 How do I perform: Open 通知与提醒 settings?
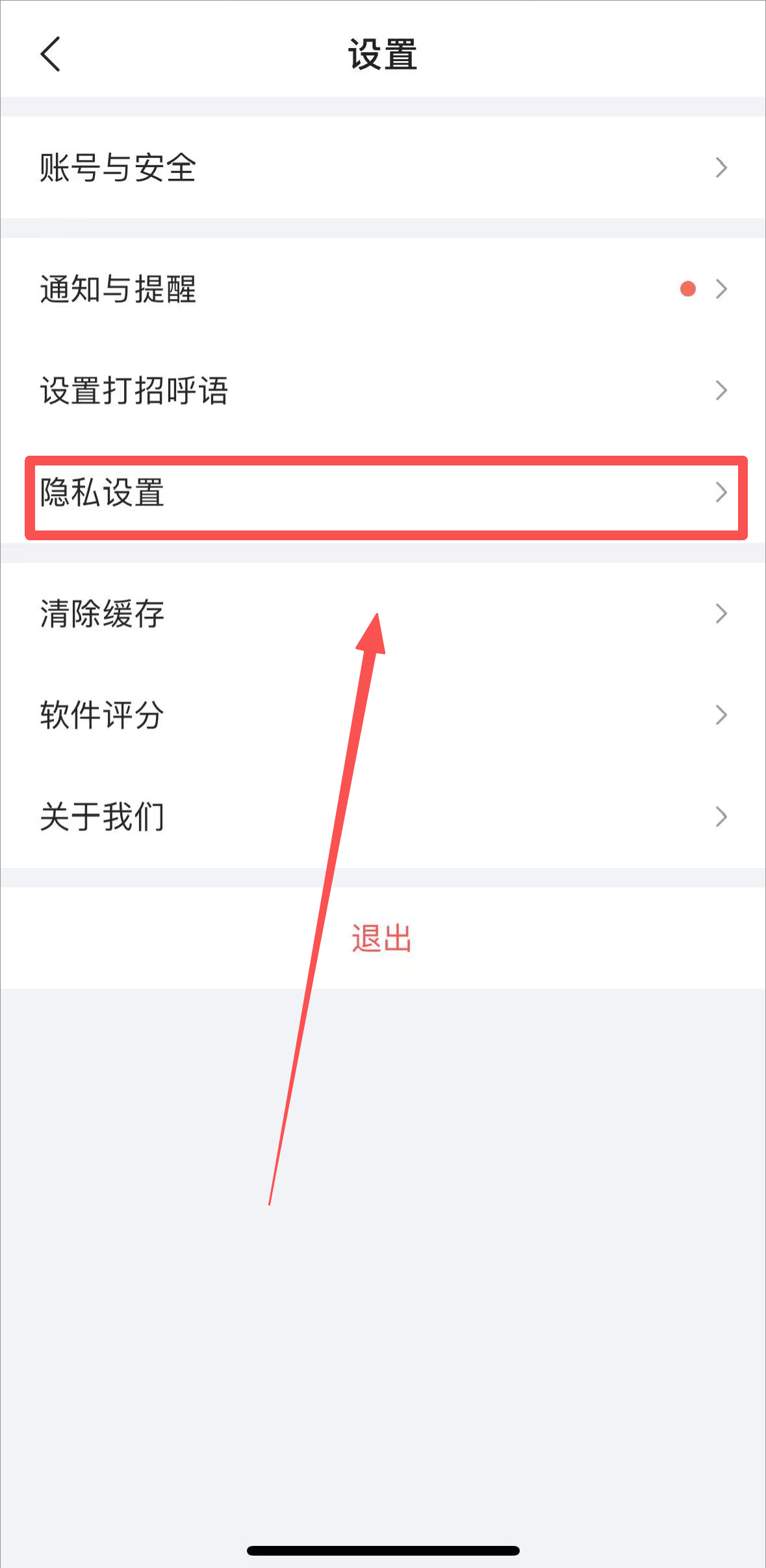click(383, 289)
